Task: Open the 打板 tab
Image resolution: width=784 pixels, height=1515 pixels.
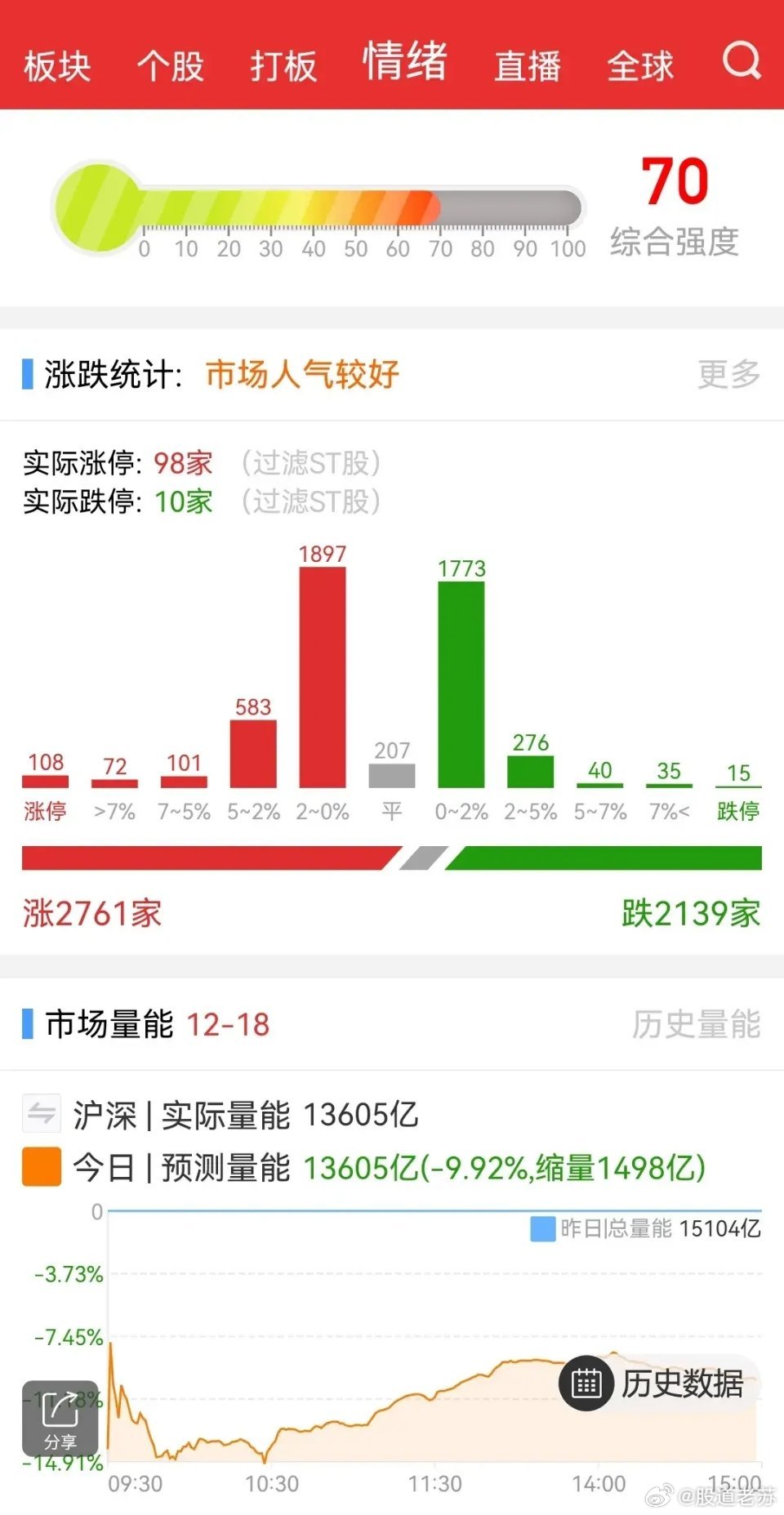Action: pos(283,66)
